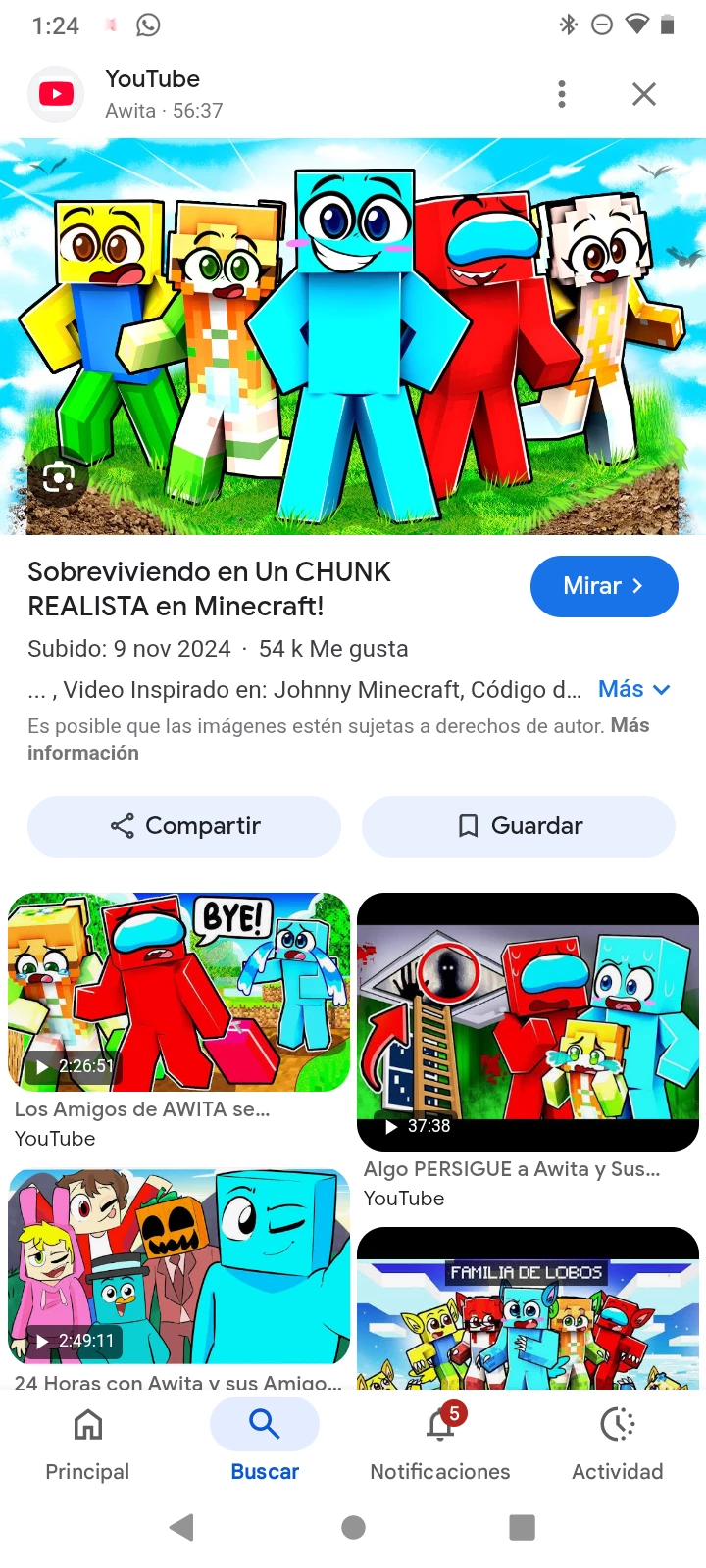
Task: Tap the Mirar button
Action: pos(604,586)
